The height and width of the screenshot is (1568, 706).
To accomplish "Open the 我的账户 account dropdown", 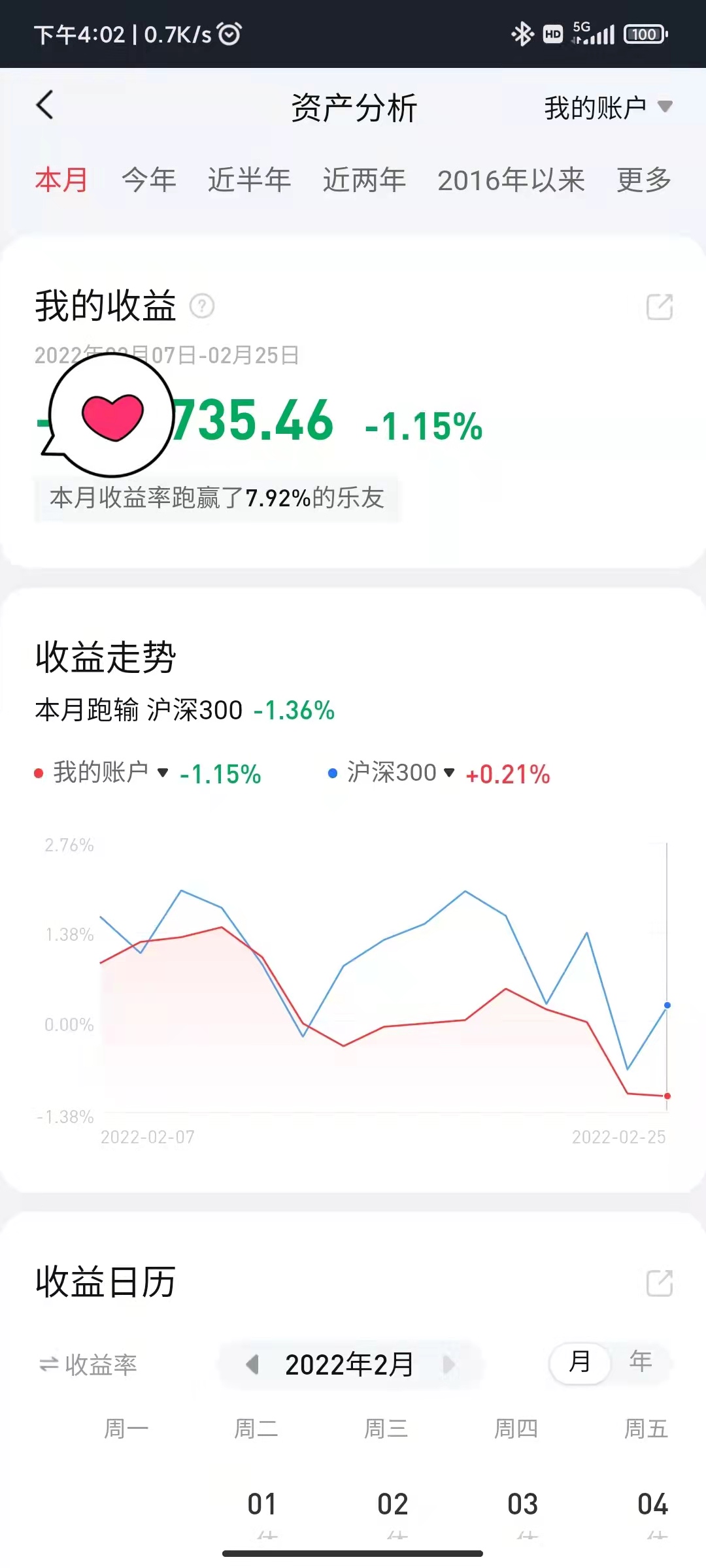I will pos(607,107).
